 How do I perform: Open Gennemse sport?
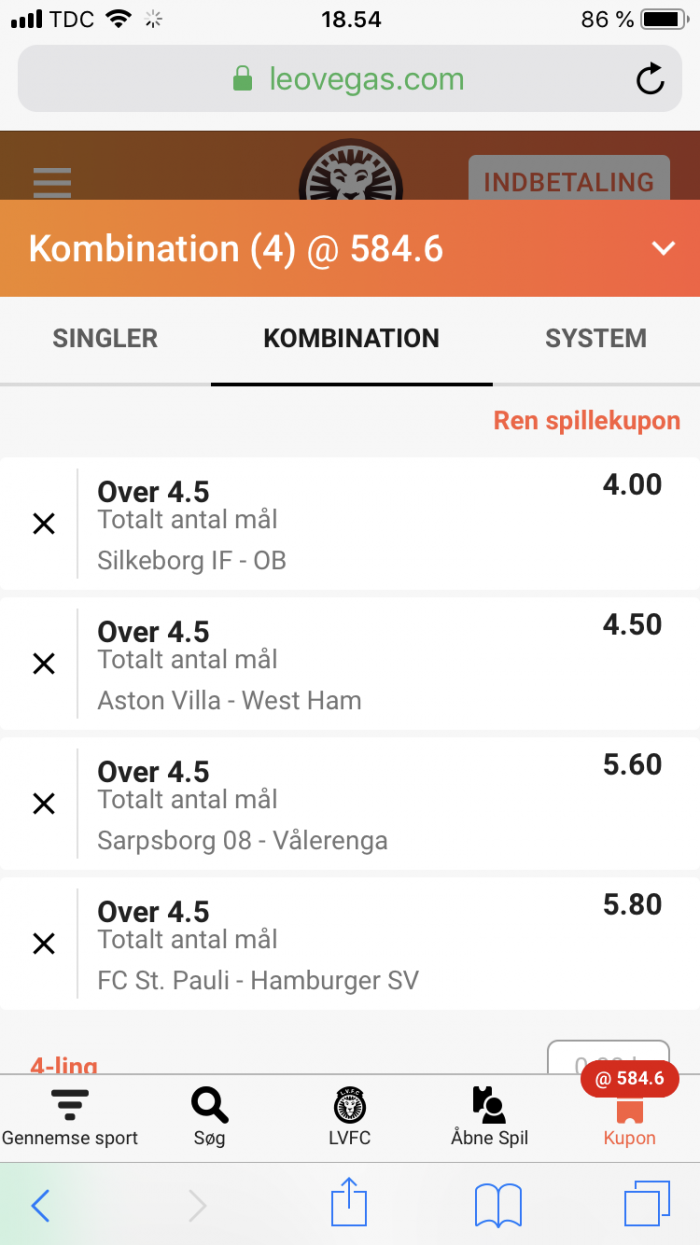click(x=70, y=1116)
